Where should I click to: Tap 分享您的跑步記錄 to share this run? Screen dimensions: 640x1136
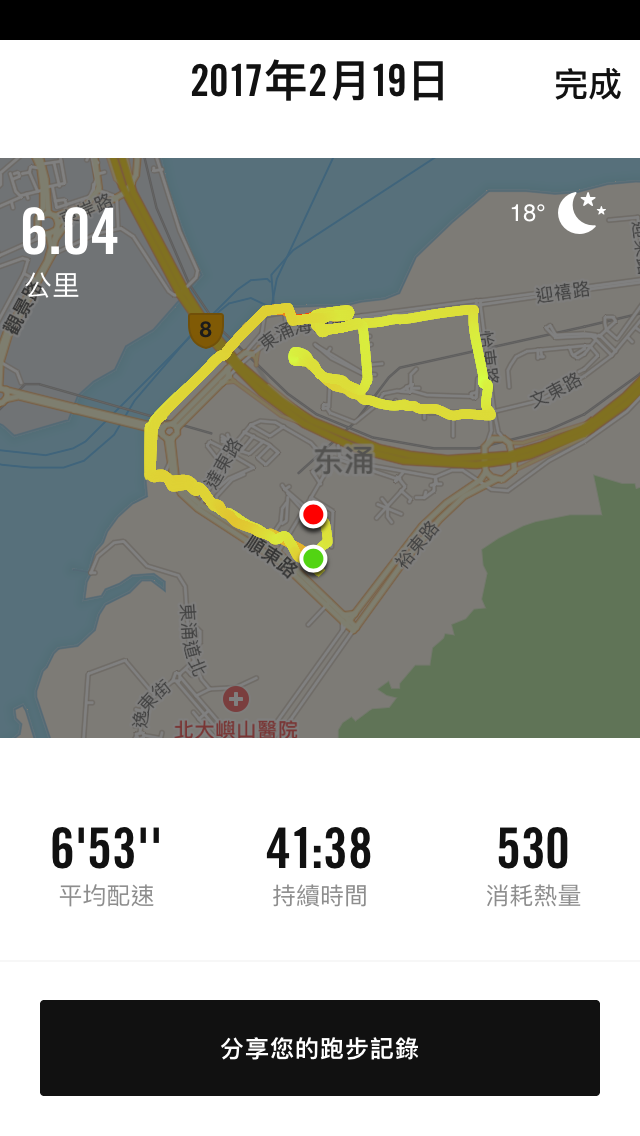click(320, 1048)
